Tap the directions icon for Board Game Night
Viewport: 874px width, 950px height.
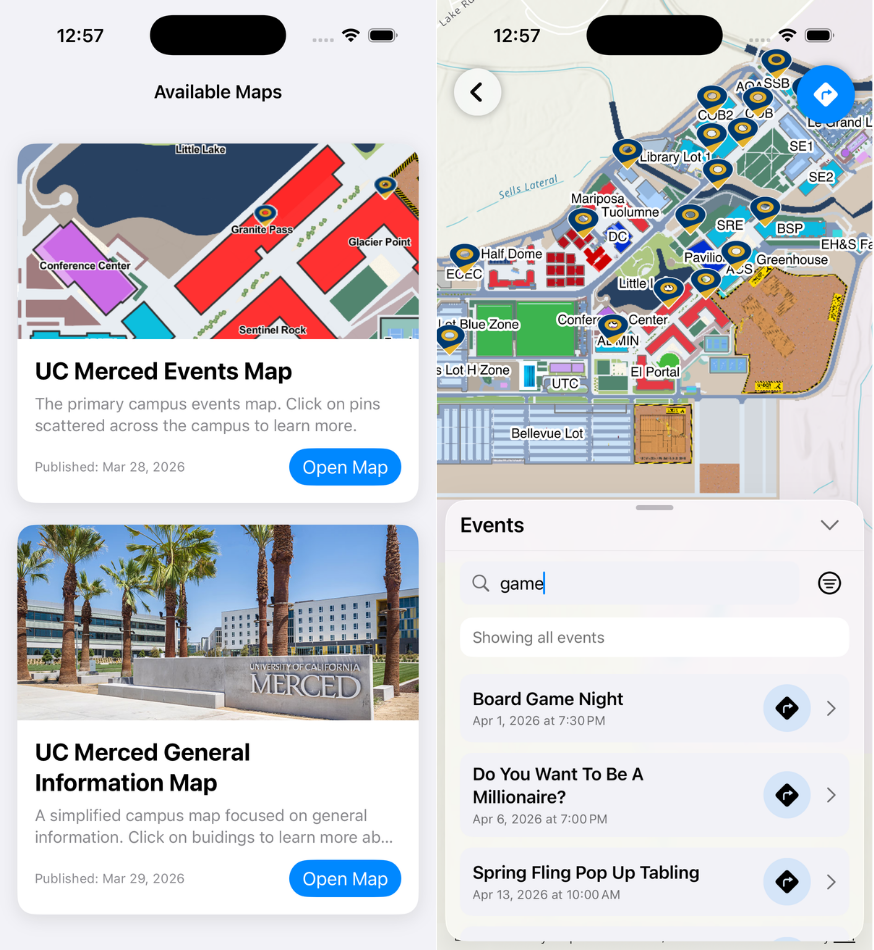coord(787,707)
